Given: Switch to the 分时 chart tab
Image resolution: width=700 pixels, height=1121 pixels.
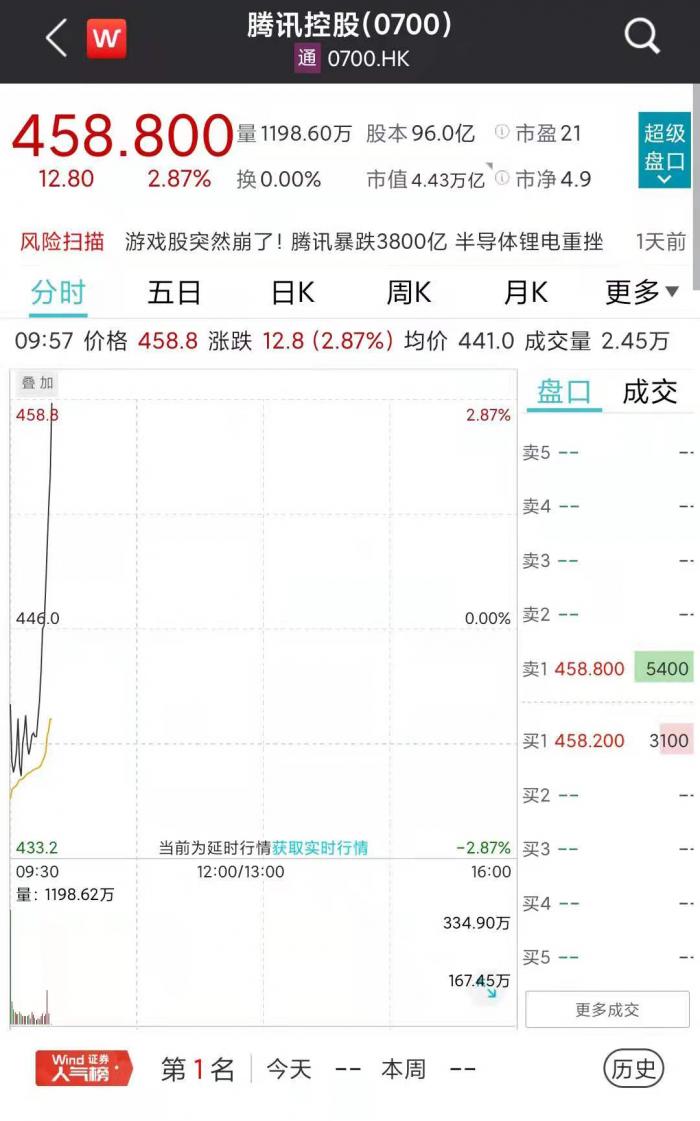Looking at the screenshot, I should 58,293.
